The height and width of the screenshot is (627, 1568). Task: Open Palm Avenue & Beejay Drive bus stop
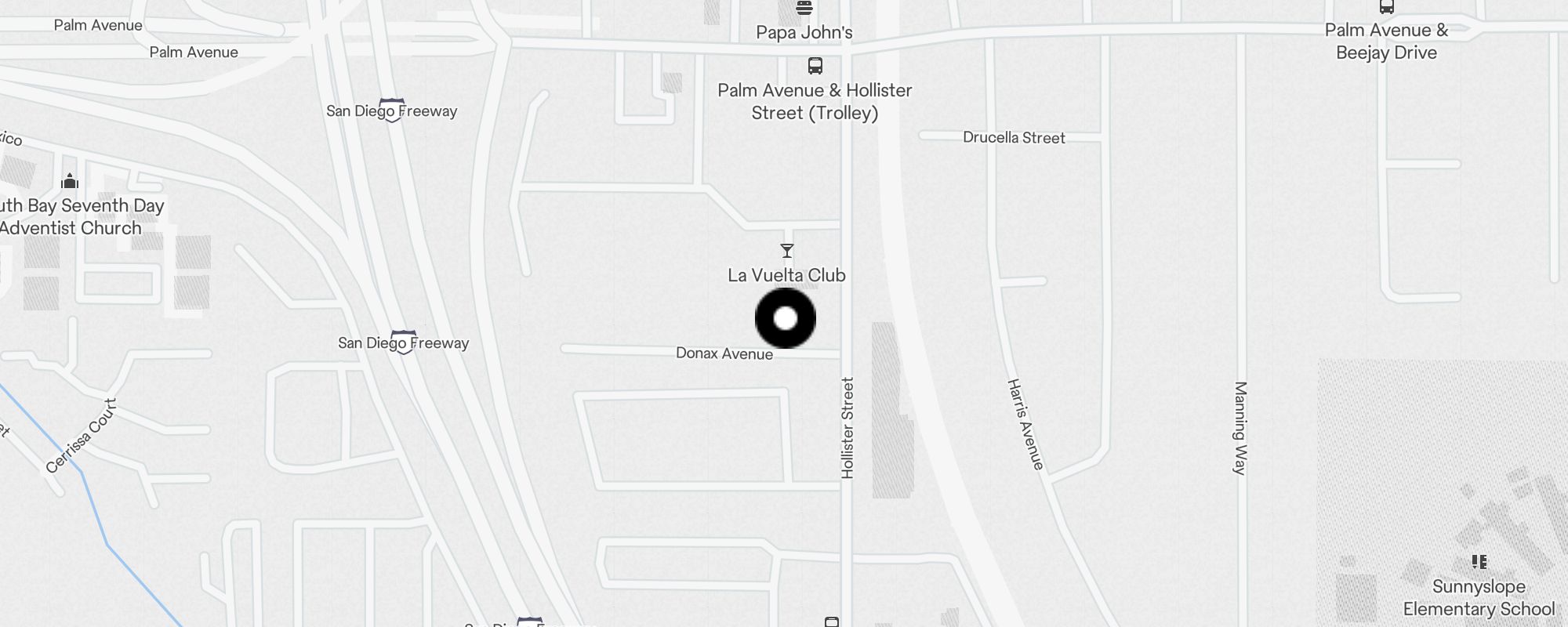1386,8
